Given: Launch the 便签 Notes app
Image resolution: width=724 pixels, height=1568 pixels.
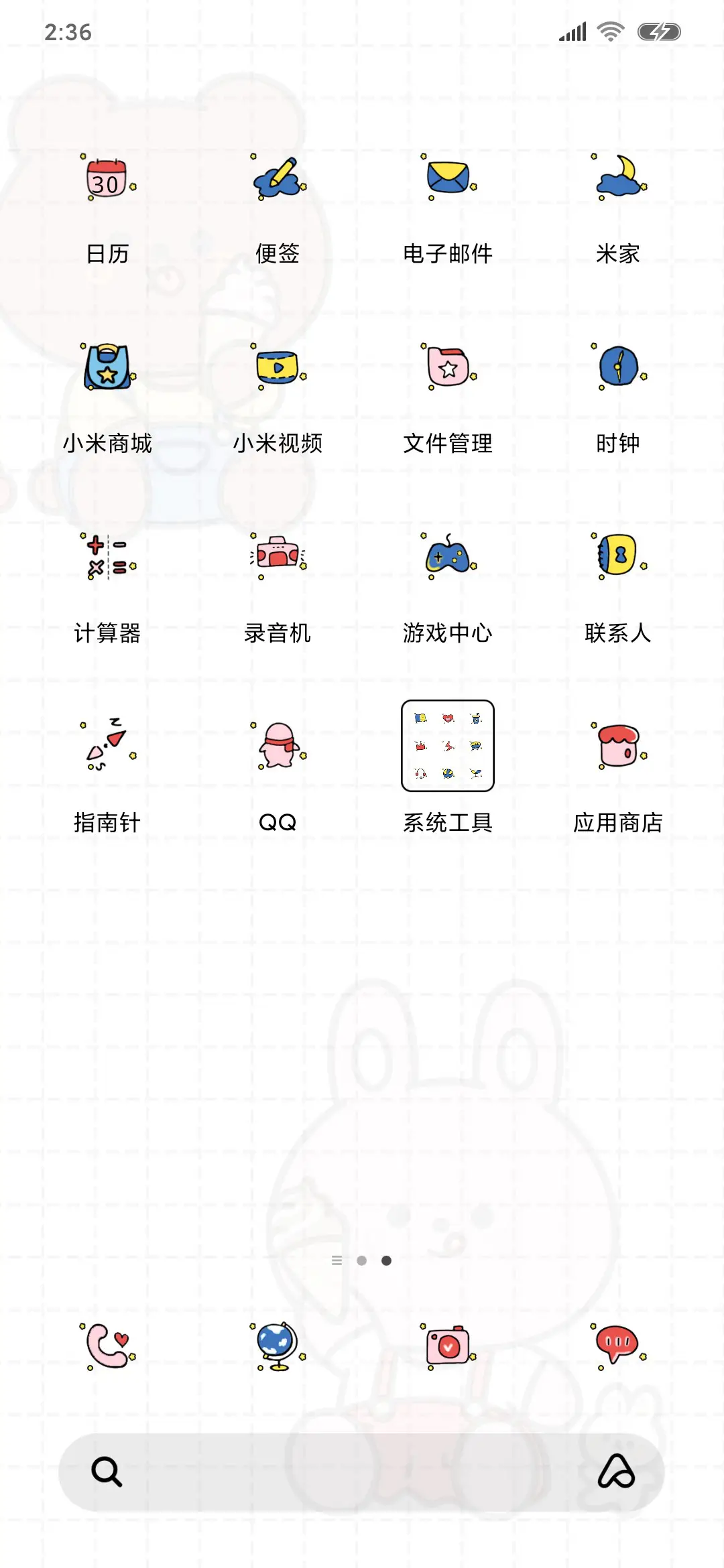Looking at the screenshot, I should [278, 181].
